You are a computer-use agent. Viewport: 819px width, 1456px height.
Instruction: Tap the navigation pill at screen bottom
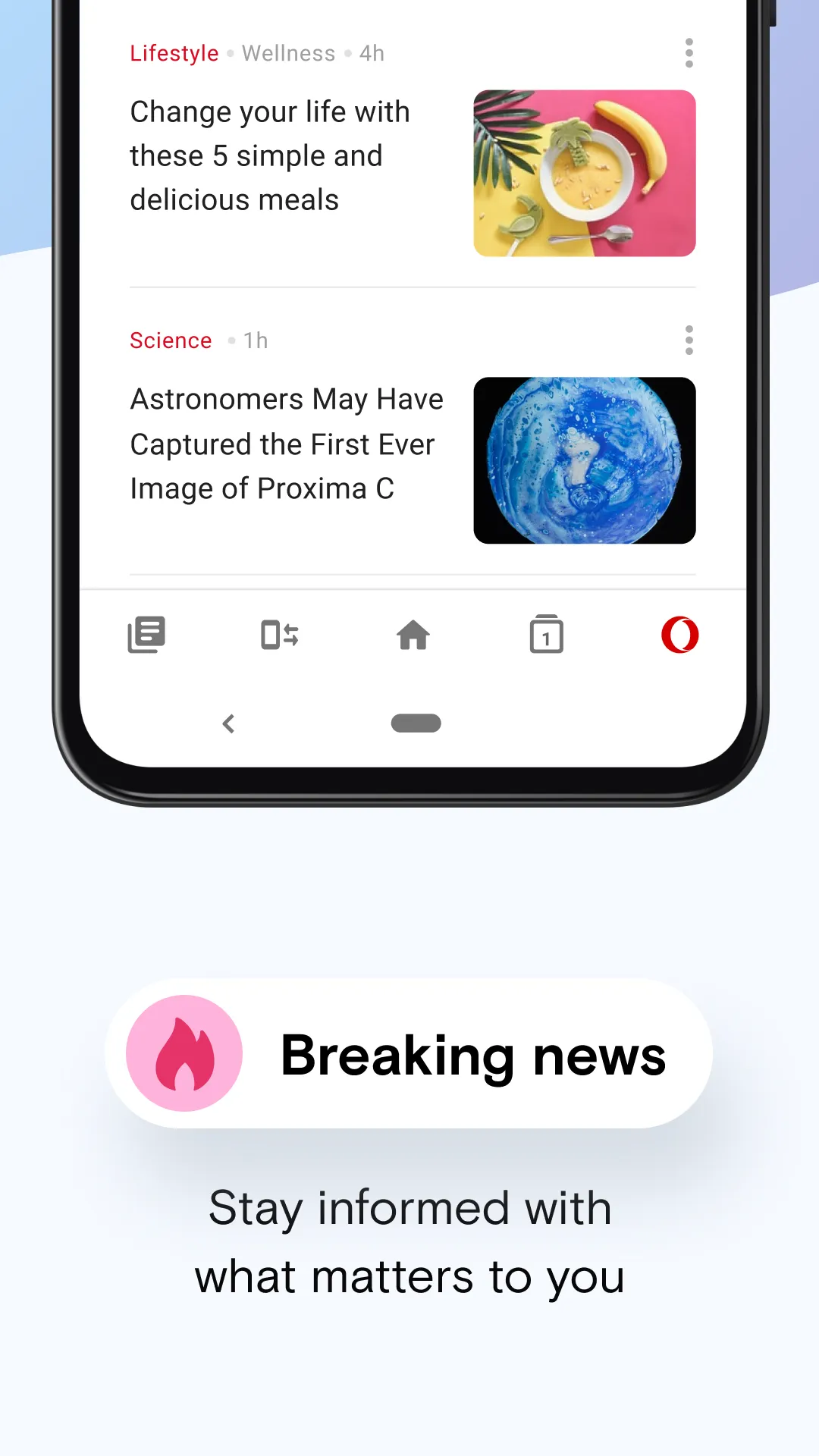tap(416, 723)
